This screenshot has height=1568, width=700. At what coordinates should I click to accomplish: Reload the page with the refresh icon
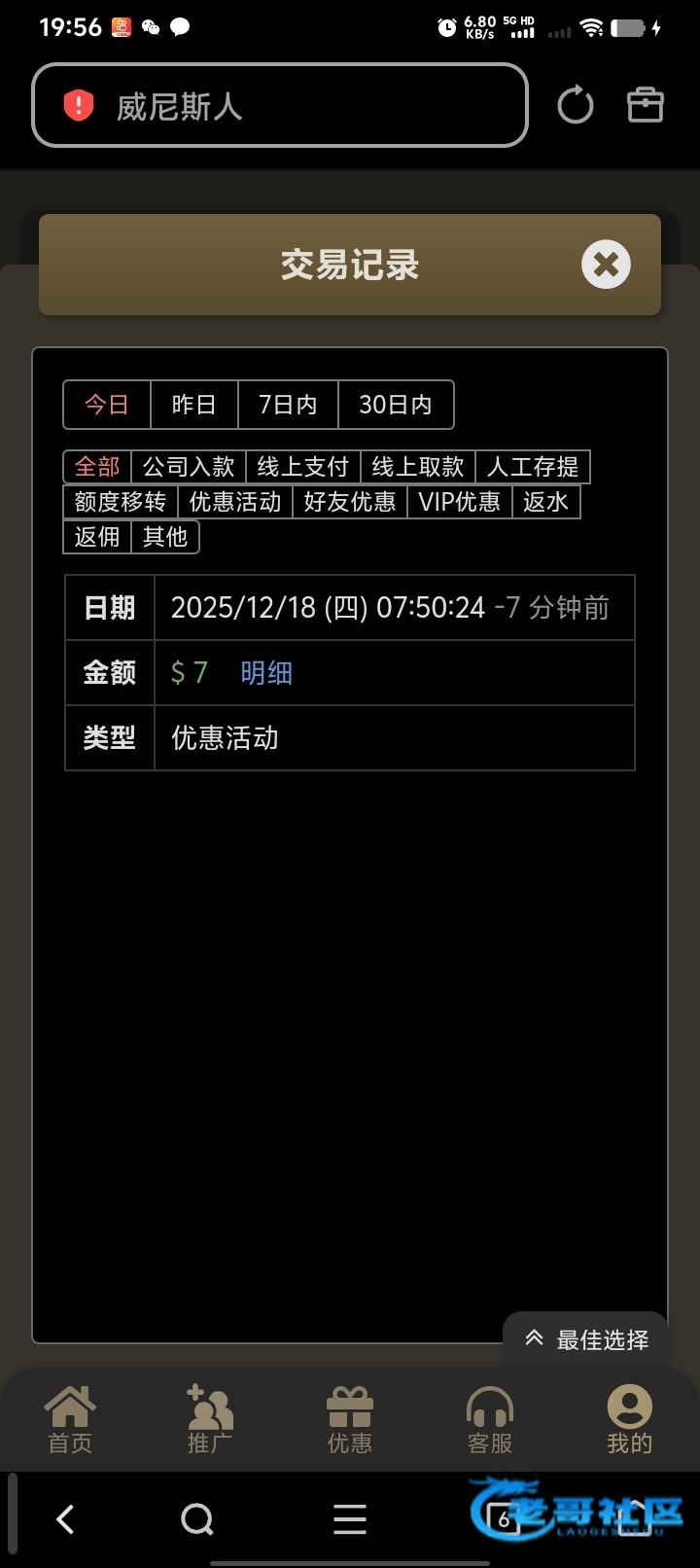(575, 105)
